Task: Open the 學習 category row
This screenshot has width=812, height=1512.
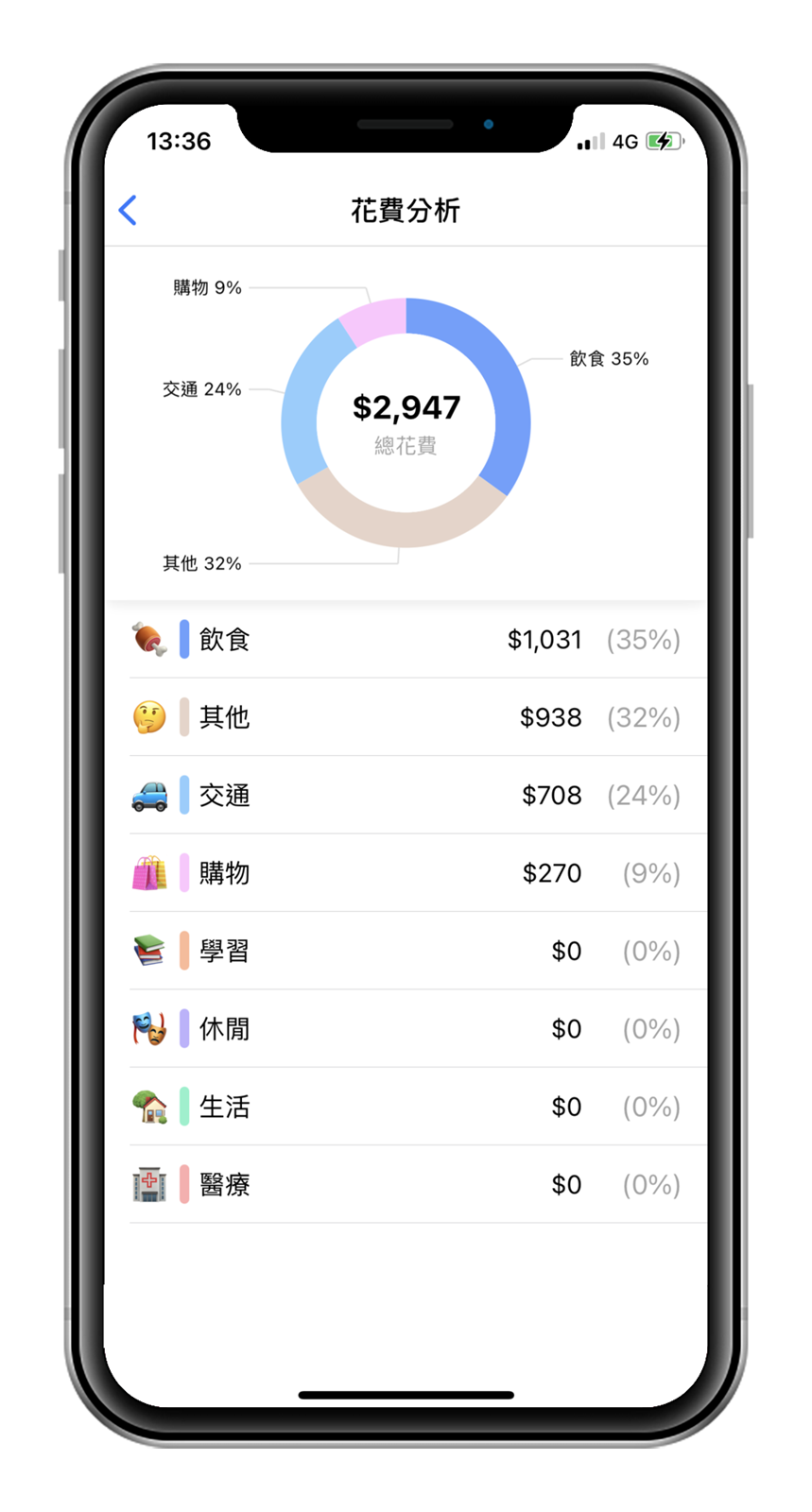Action: coord(406,951)
